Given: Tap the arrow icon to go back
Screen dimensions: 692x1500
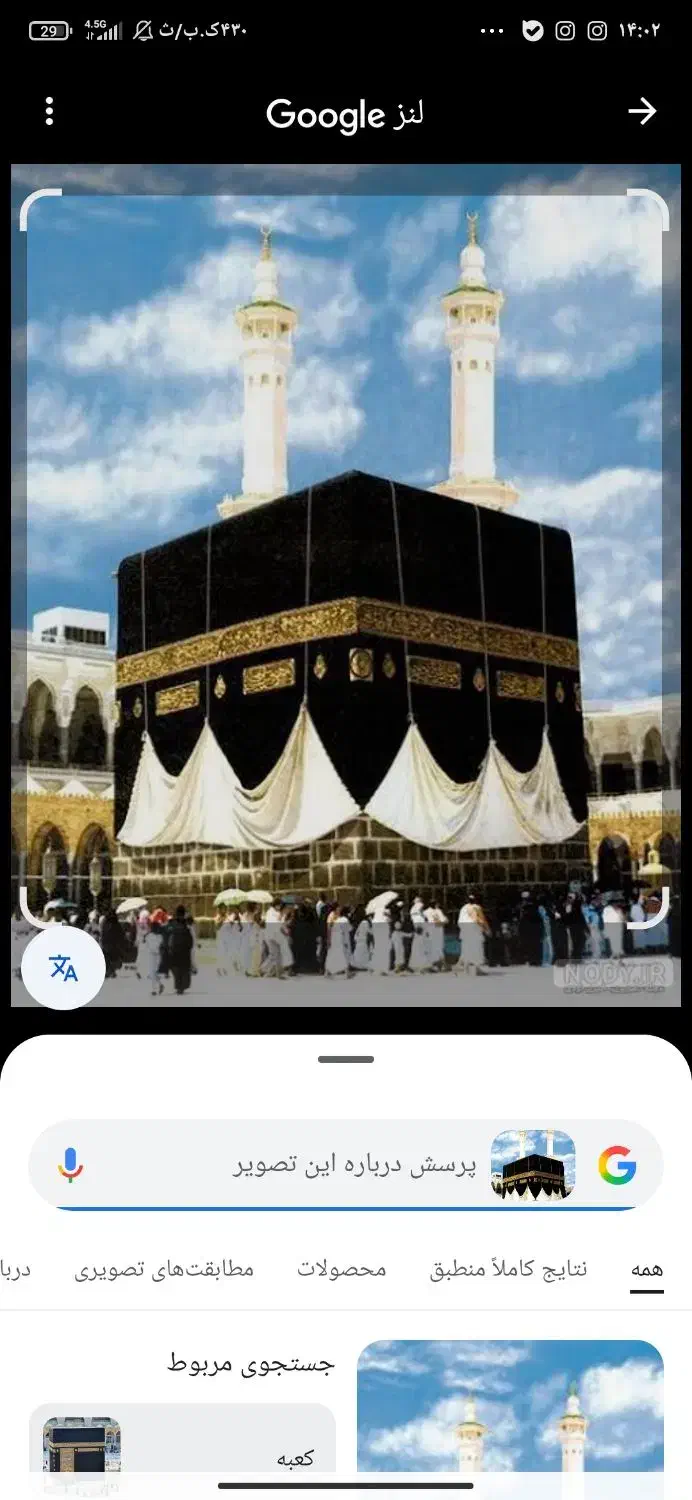Looking at the screenshot, I should [641, 112].
